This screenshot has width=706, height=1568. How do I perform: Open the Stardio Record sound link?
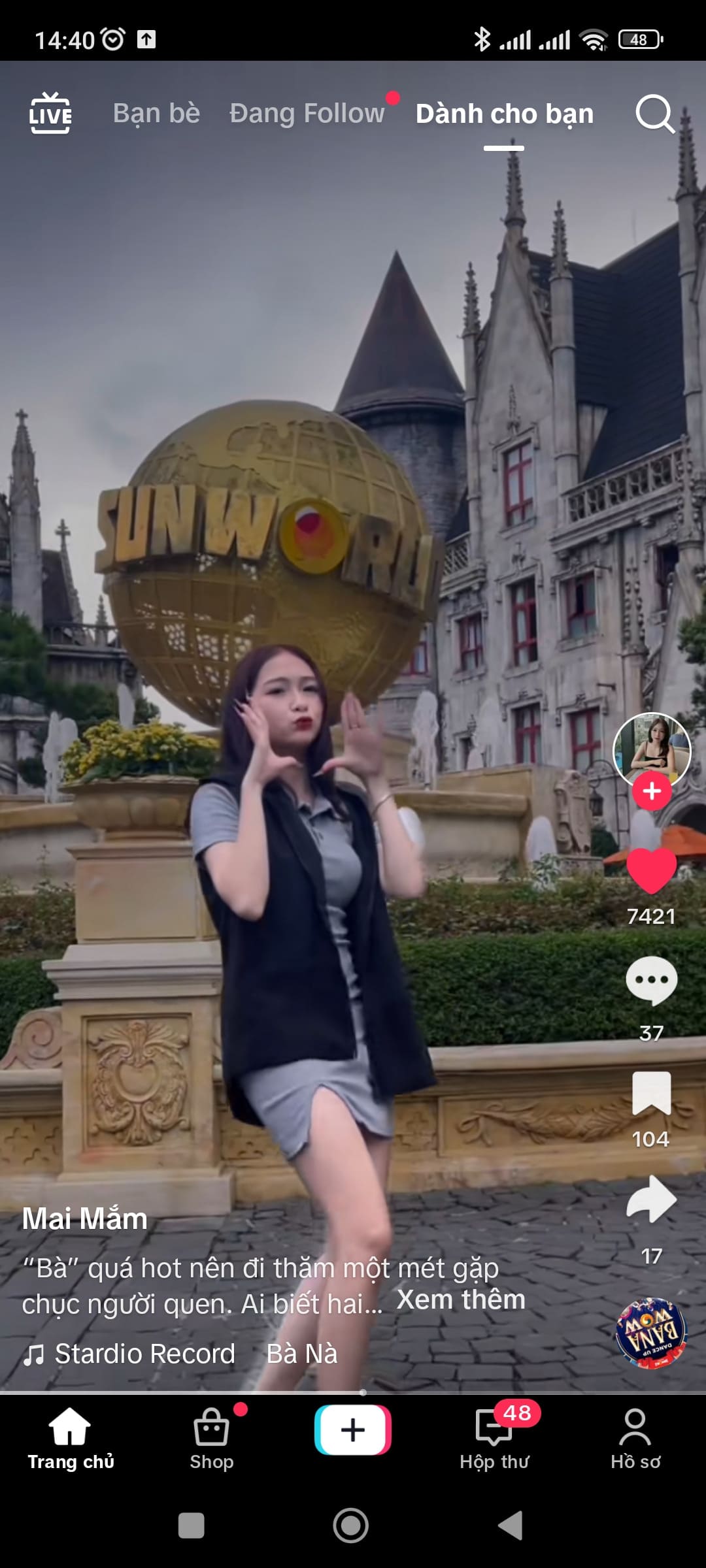pyautogui.click(x=144, y=1354)
